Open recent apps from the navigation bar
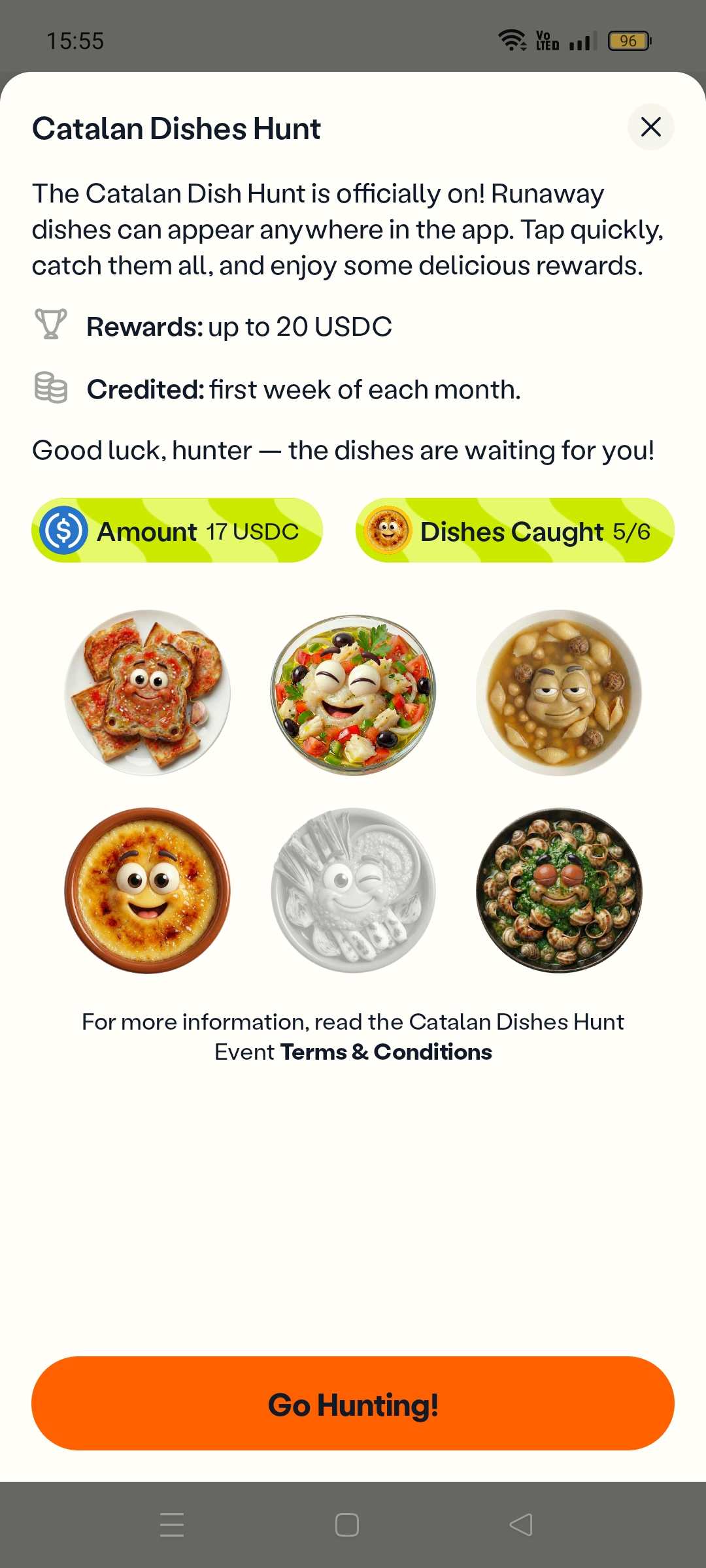This screenshot has width=706, height=1568. [x=172, y=1525]
